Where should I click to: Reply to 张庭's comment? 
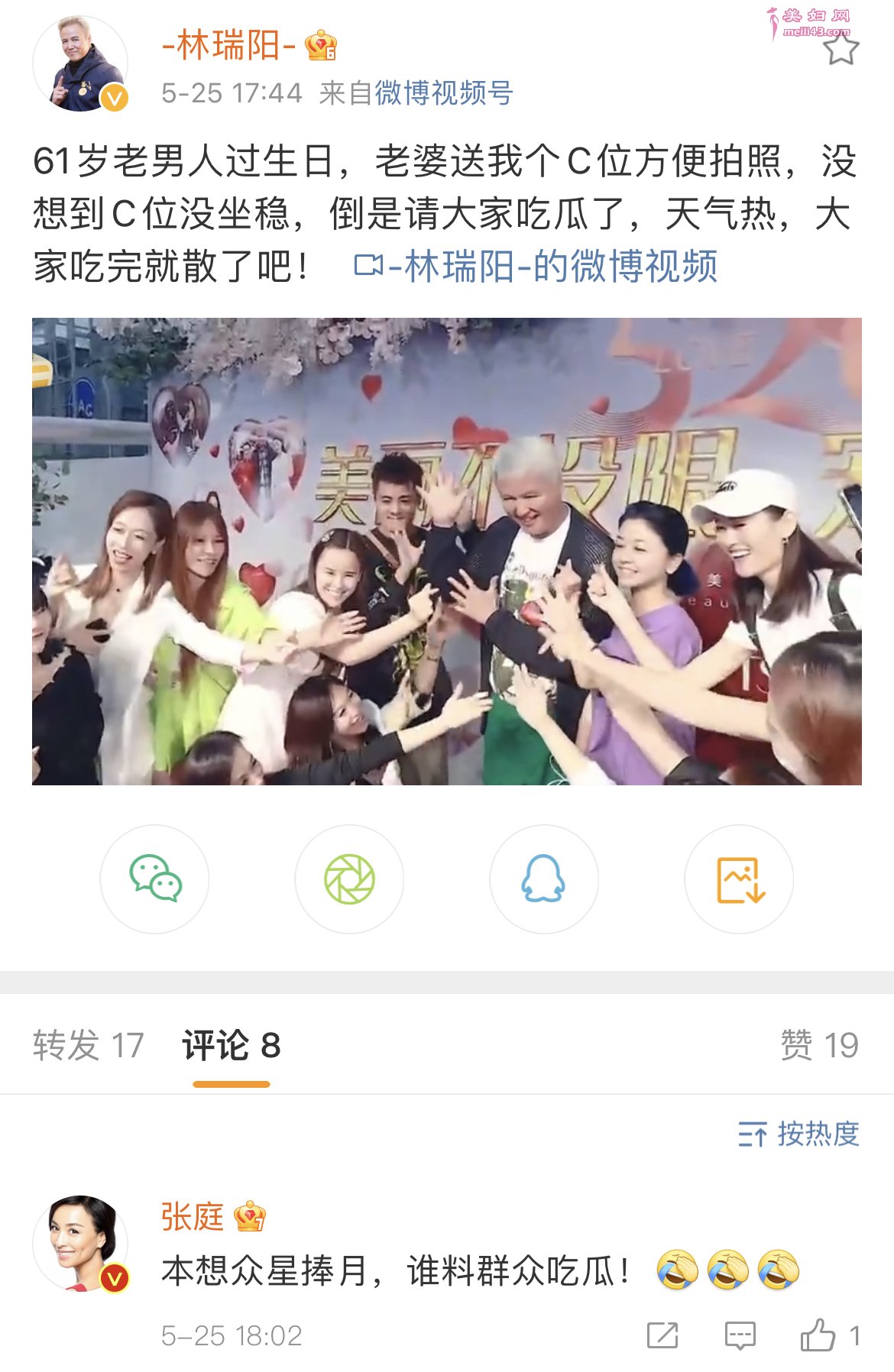point(740,1335)
